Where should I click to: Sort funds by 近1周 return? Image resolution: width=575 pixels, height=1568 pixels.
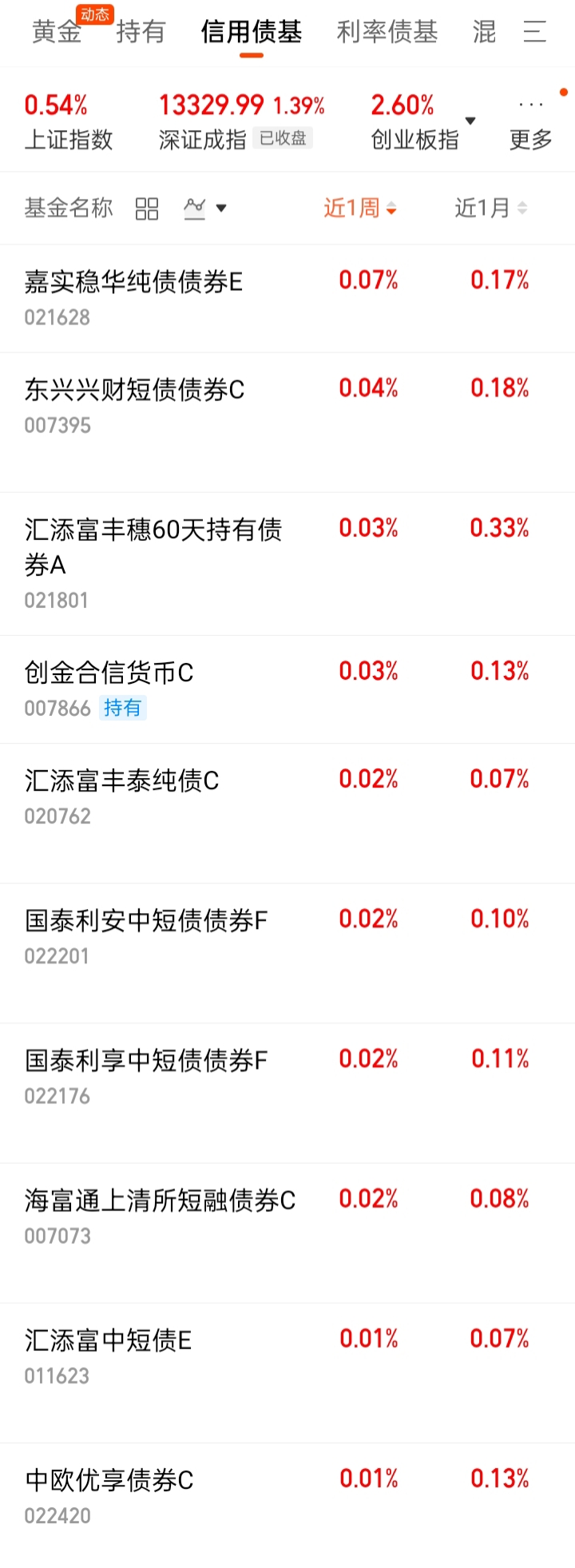click(360, 208)
